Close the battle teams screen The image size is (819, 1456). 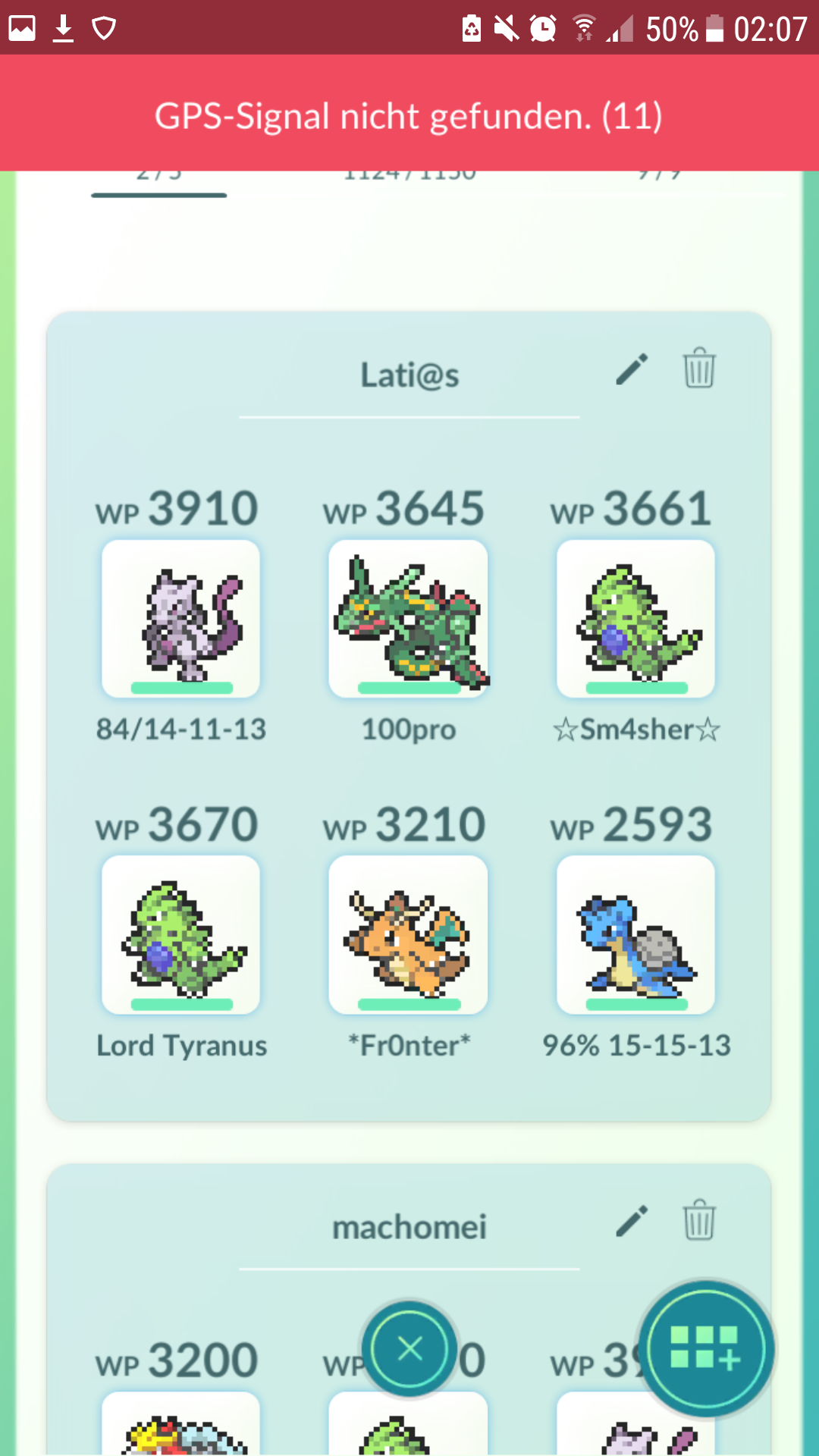click(x=410, y=1349)
